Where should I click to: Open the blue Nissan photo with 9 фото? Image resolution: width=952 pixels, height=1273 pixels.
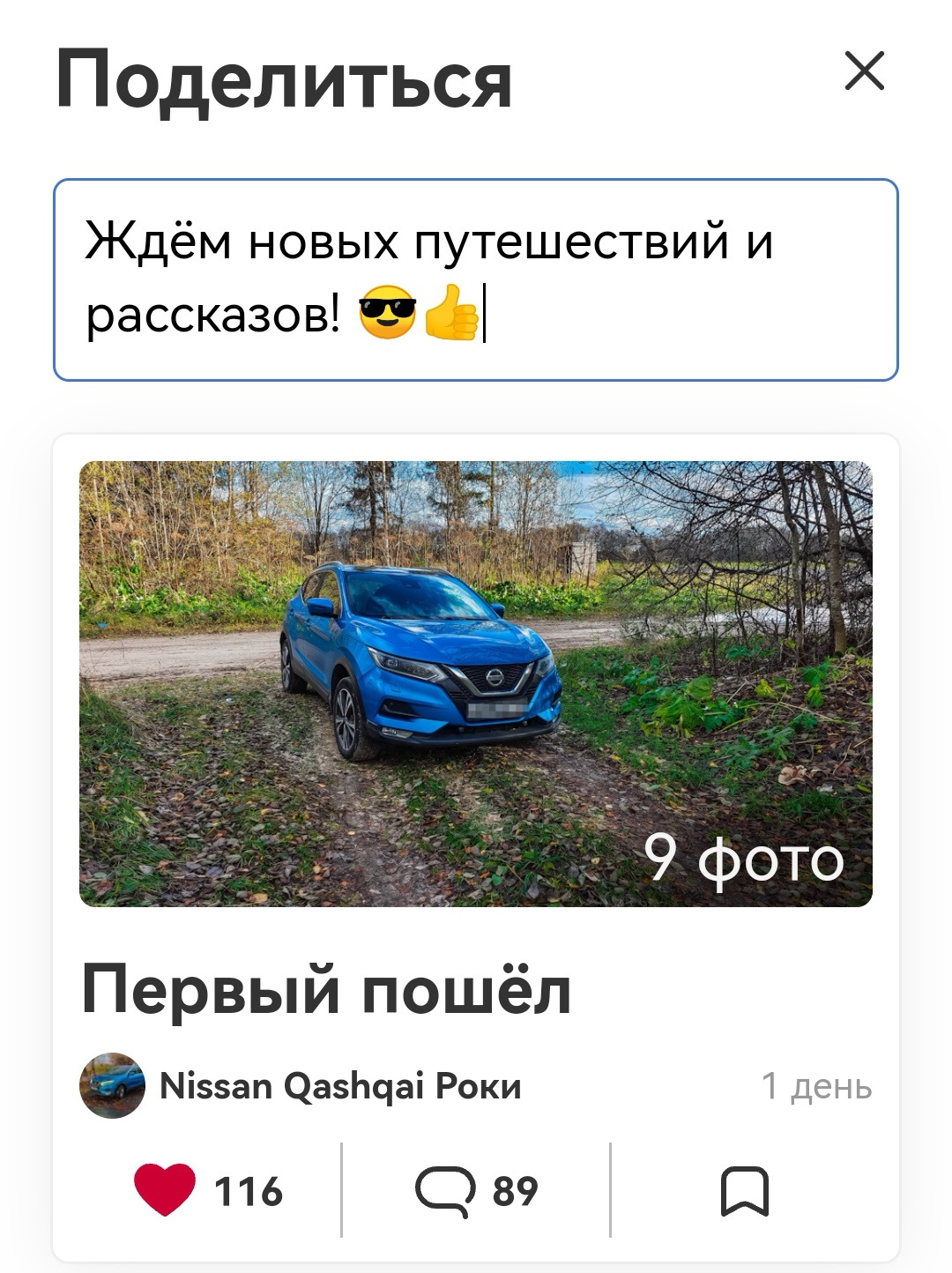[475, 683]
